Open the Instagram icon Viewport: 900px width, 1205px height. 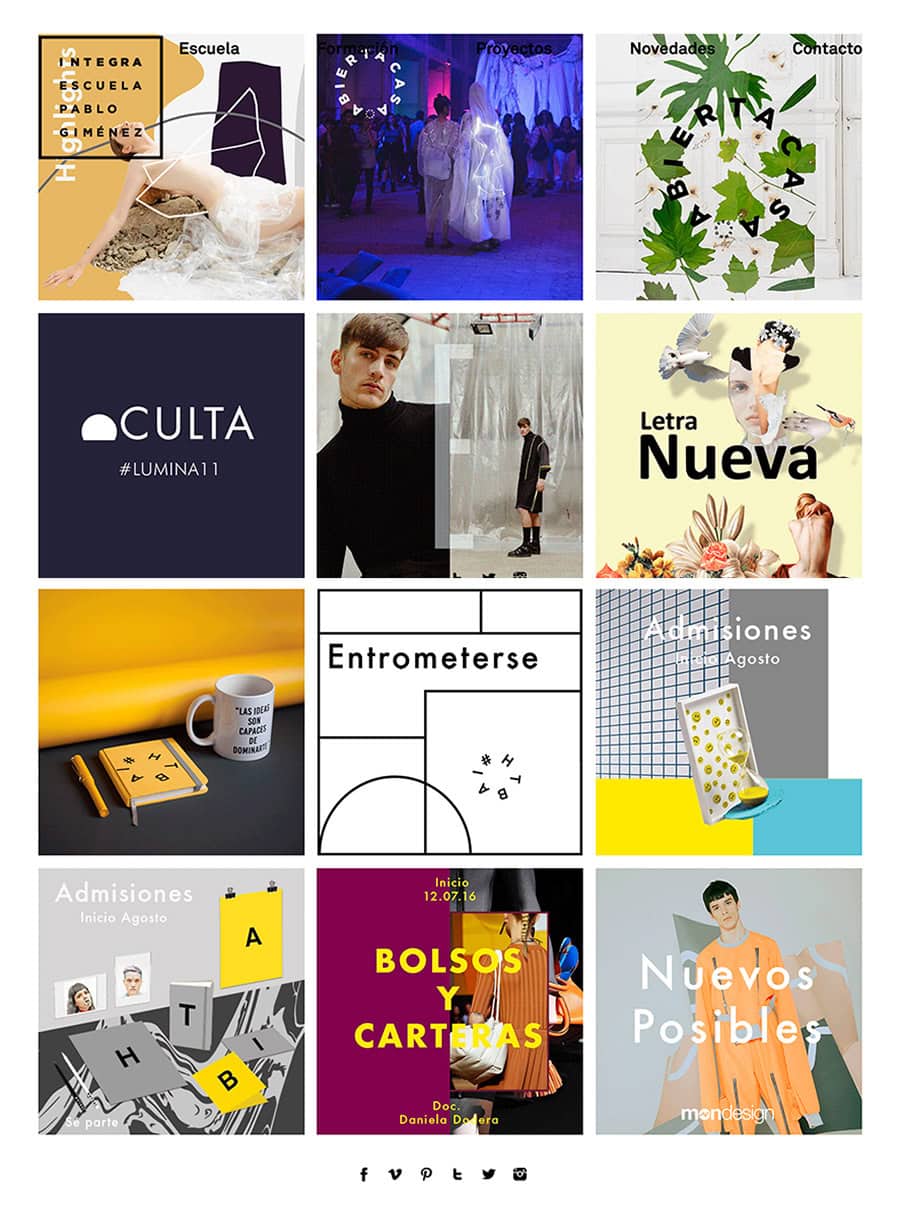pyautogui.click(x=520, y=1174)
